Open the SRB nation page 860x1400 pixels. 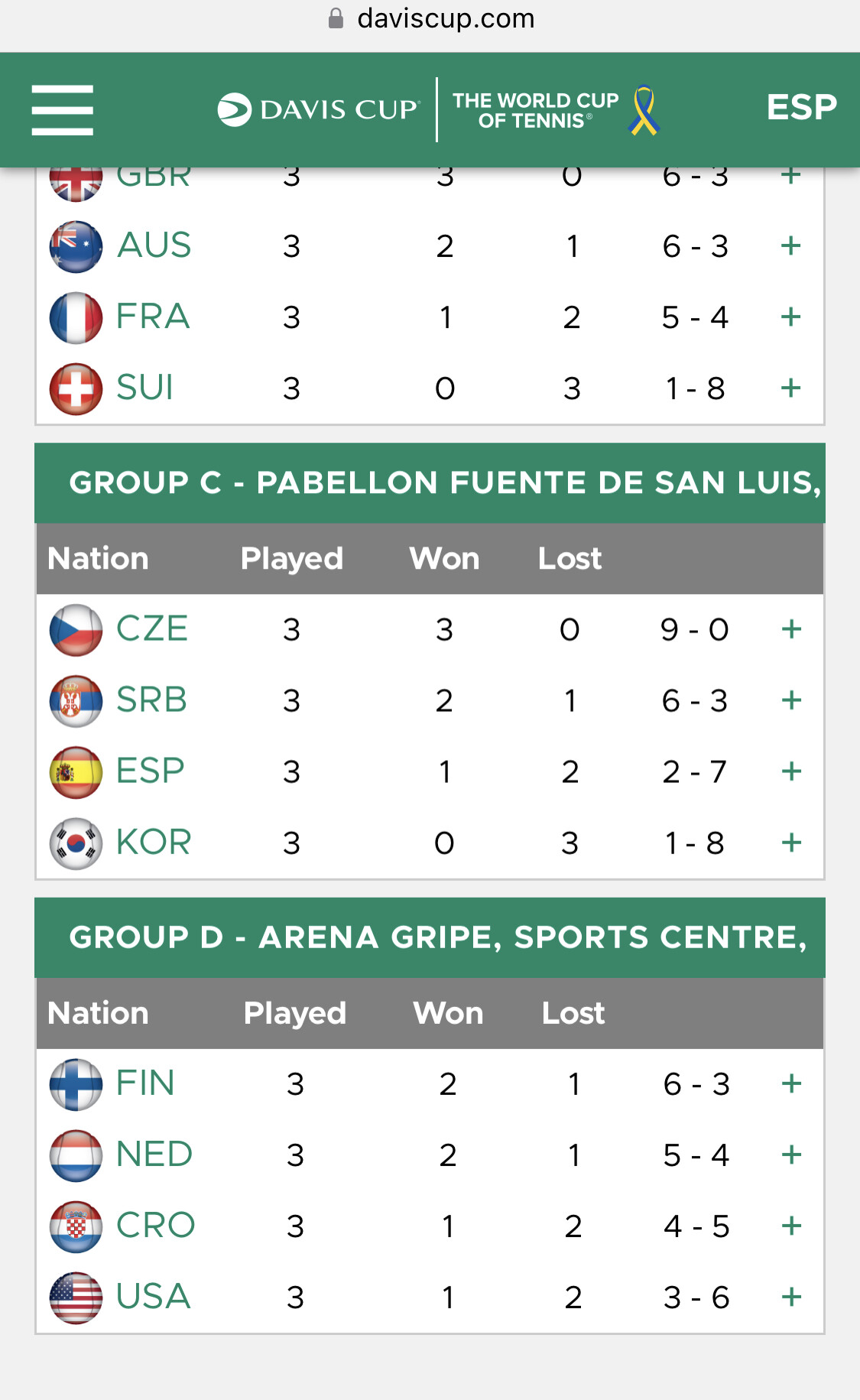tap(151, 700)
